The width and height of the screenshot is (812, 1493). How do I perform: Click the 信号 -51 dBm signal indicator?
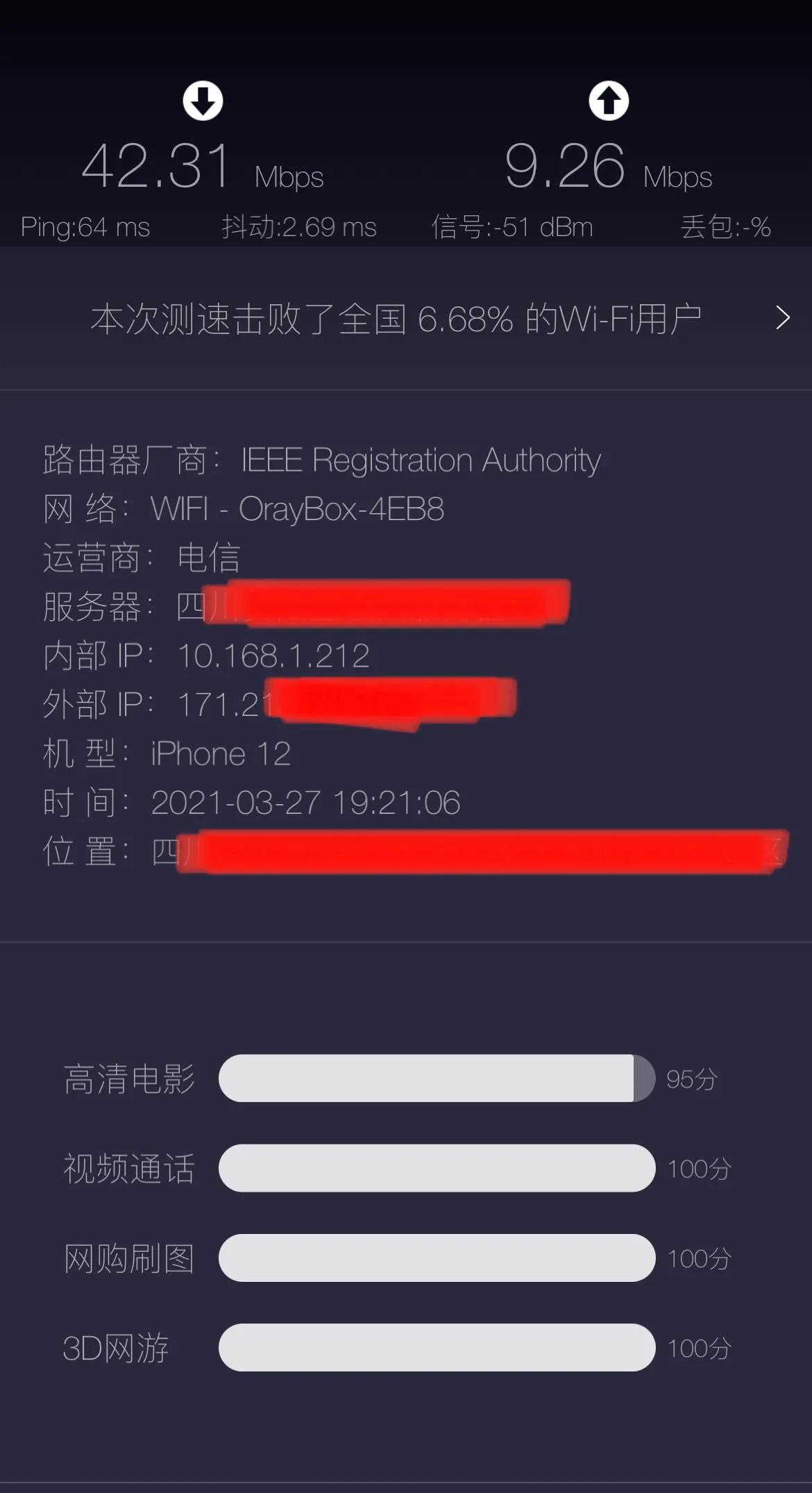point(511,227)
